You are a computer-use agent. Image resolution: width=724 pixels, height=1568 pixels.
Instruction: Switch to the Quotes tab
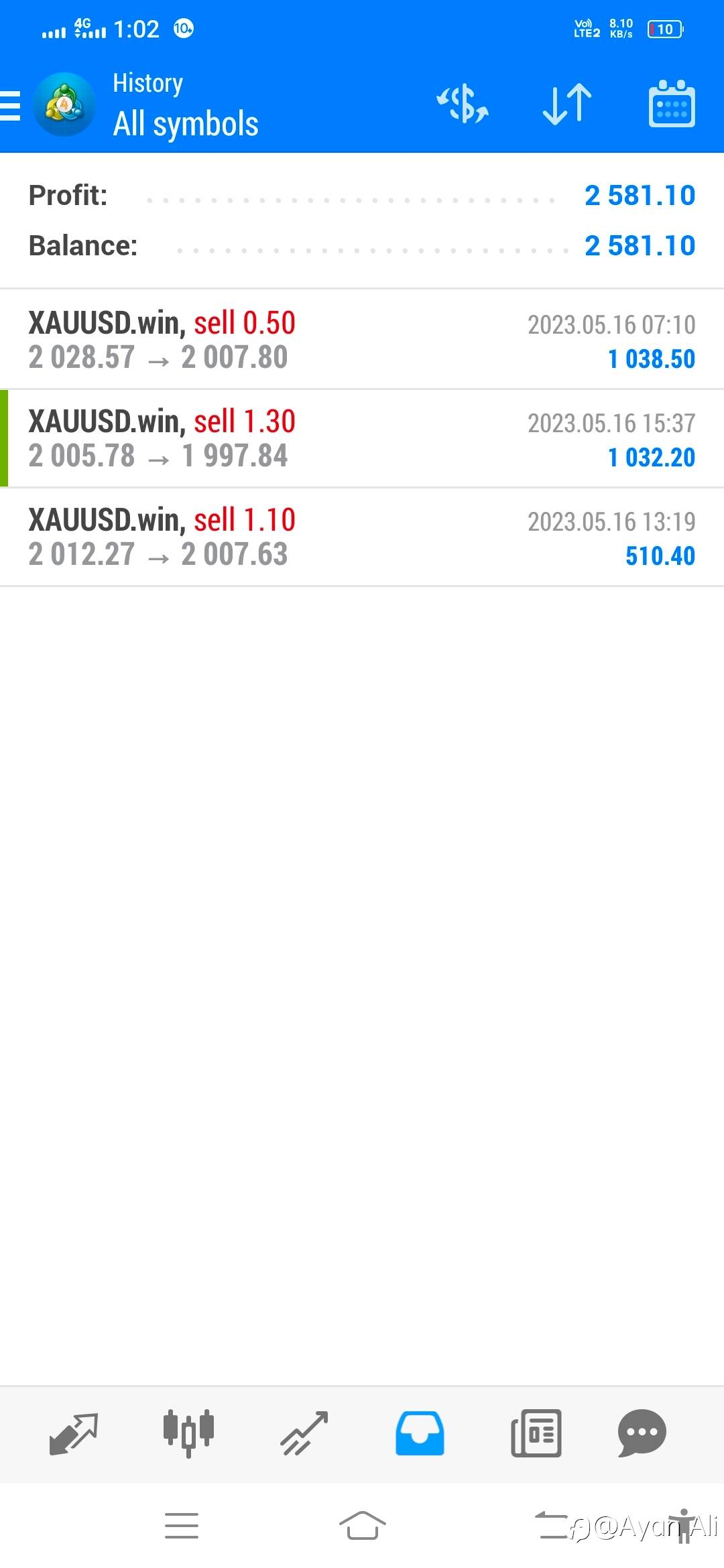coord(74,1433)
